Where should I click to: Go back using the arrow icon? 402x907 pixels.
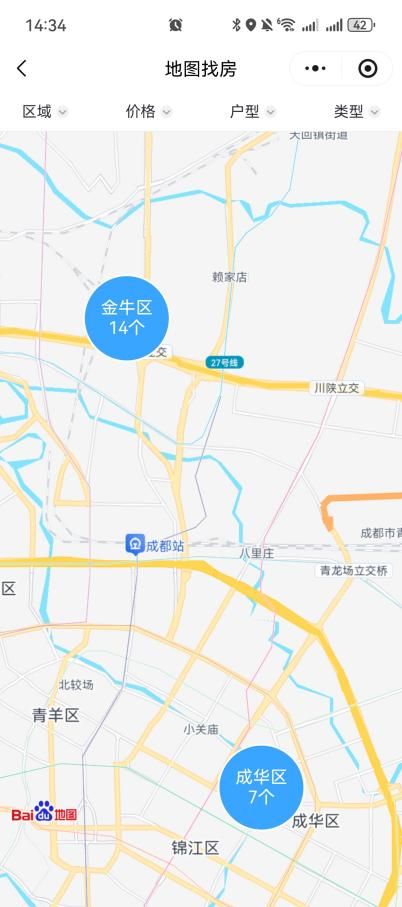[21, 69]
